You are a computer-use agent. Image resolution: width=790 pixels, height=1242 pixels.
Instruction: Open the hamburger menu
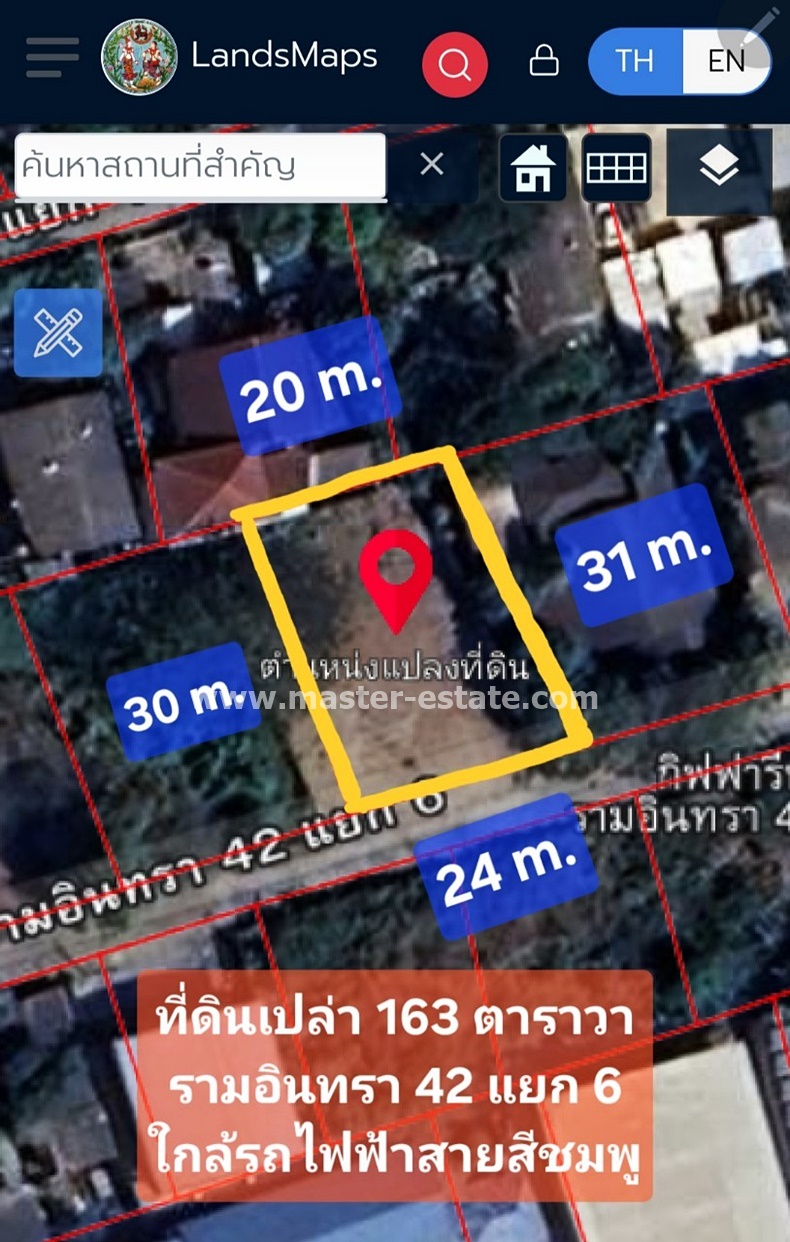click(52, 57)
